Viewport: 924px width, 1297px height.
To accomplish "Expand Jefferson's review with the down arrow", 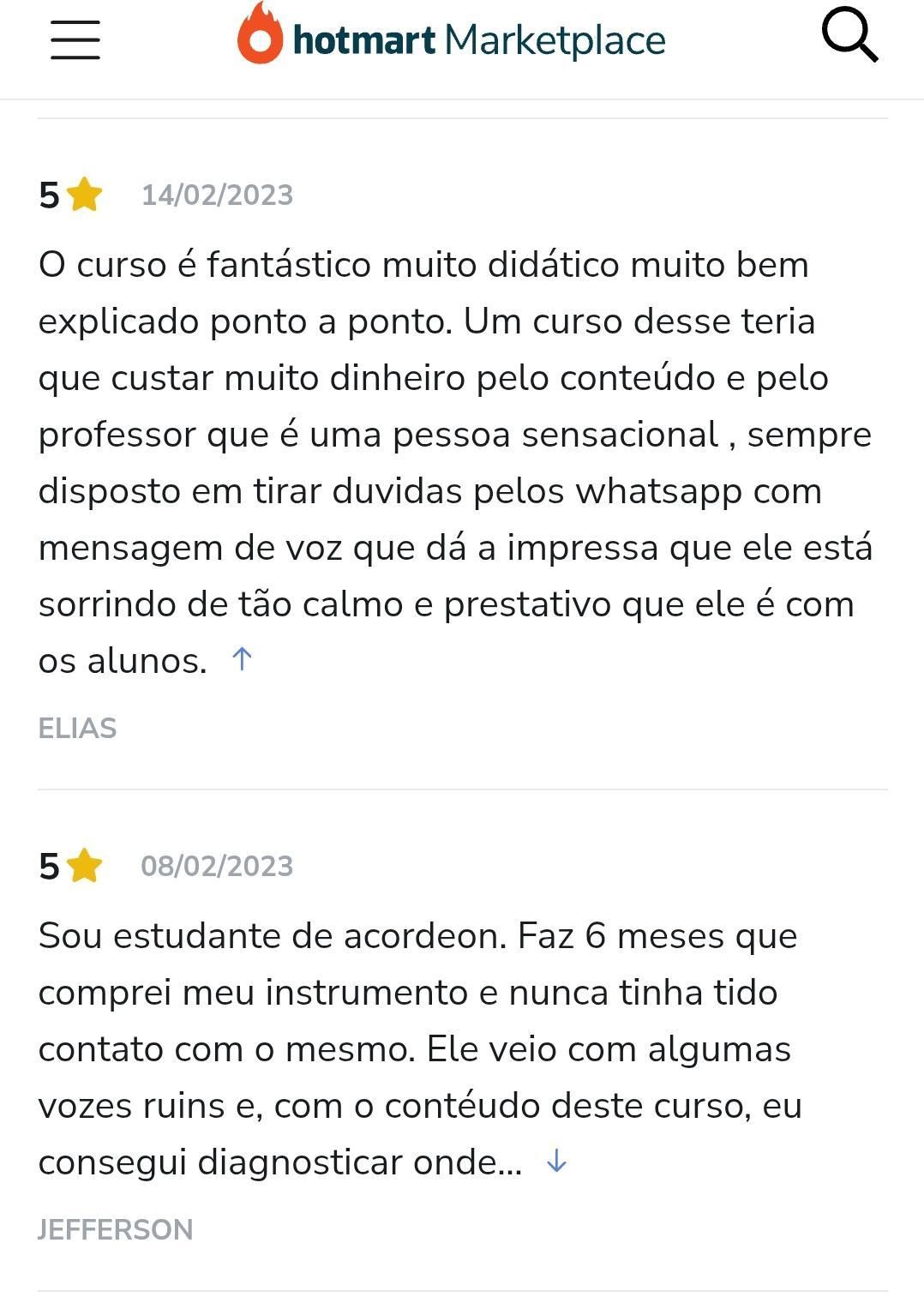I will click(x=556, y=1161).
